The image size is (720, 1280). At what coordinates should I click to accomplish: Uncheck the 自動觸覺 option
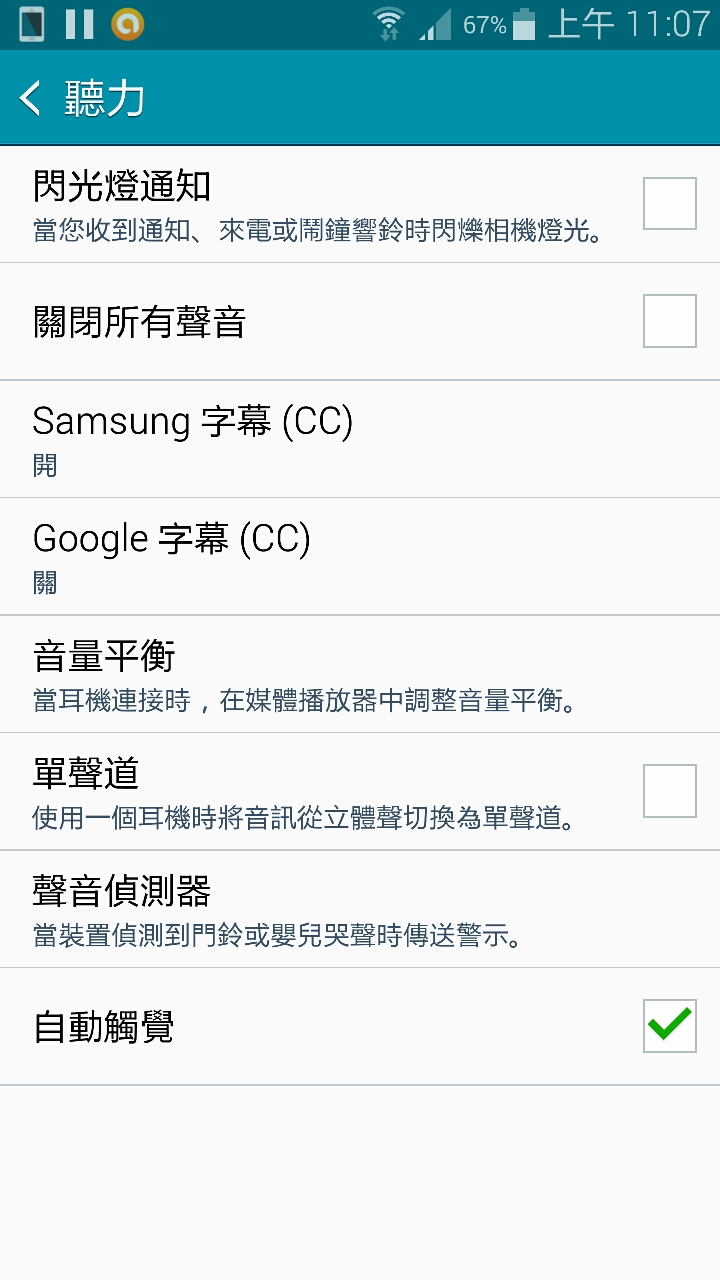pyautogui.click(x=669, y=1026)
